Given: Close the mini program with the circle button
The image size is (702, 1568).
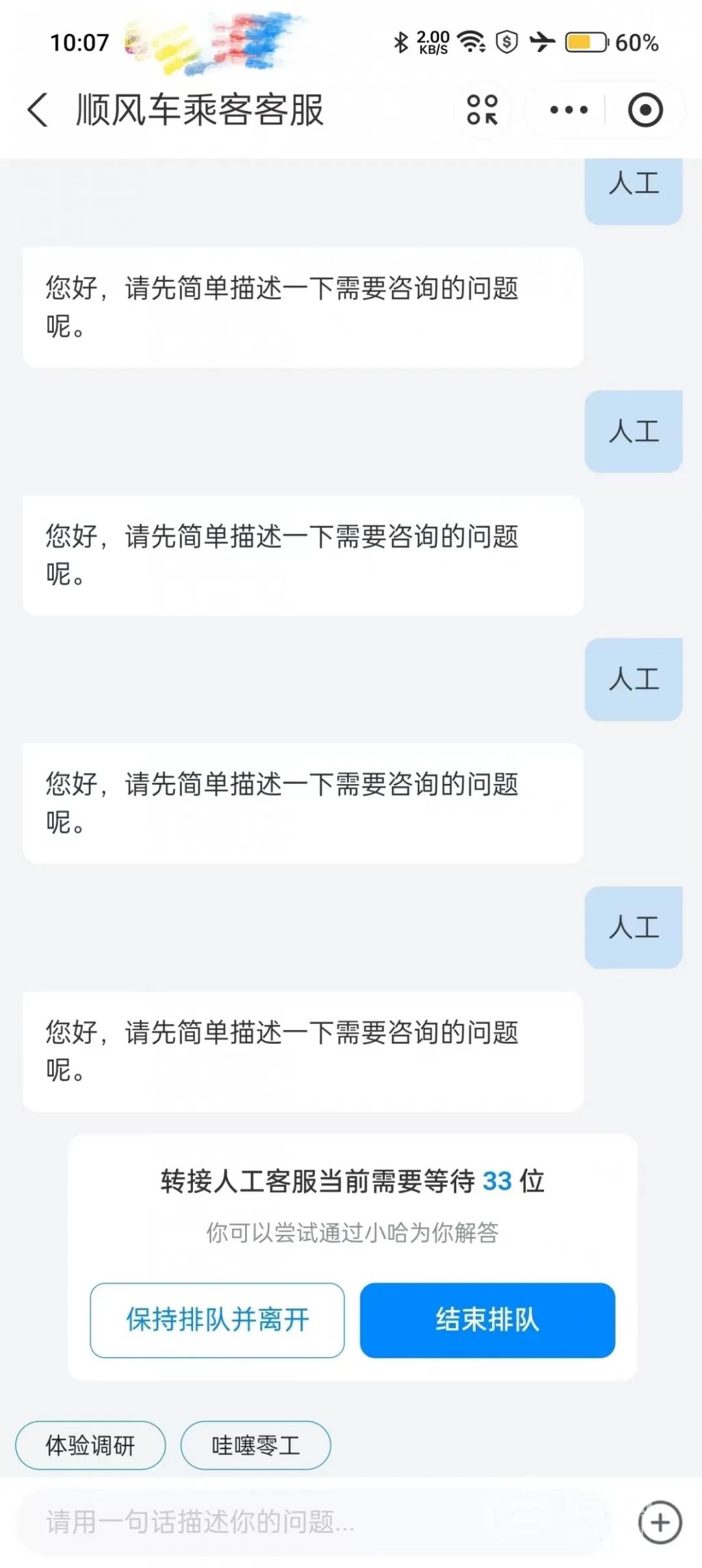Looking at the screenshot, I should pos(645,110).
